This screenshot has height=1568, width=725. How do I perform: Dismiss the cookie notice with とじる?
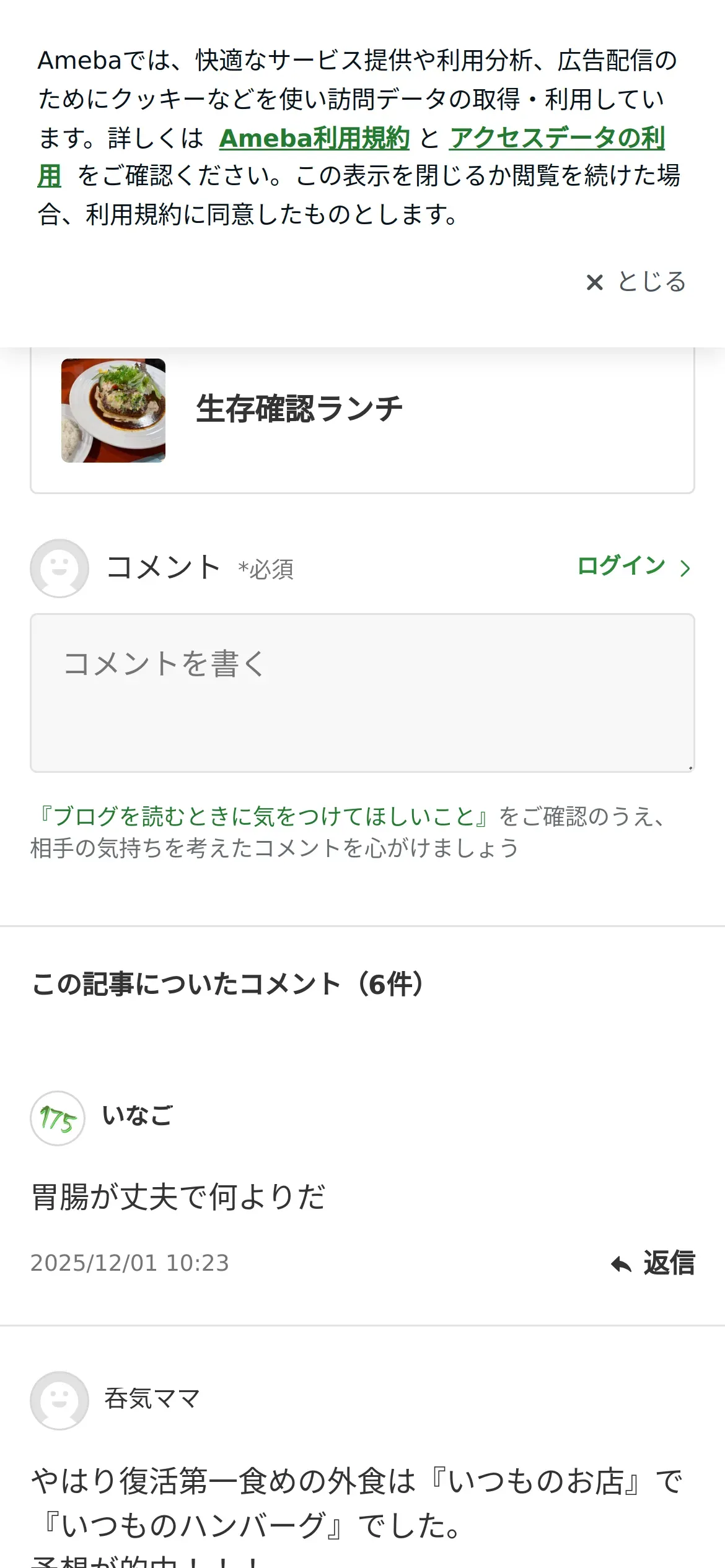(636, 282)
